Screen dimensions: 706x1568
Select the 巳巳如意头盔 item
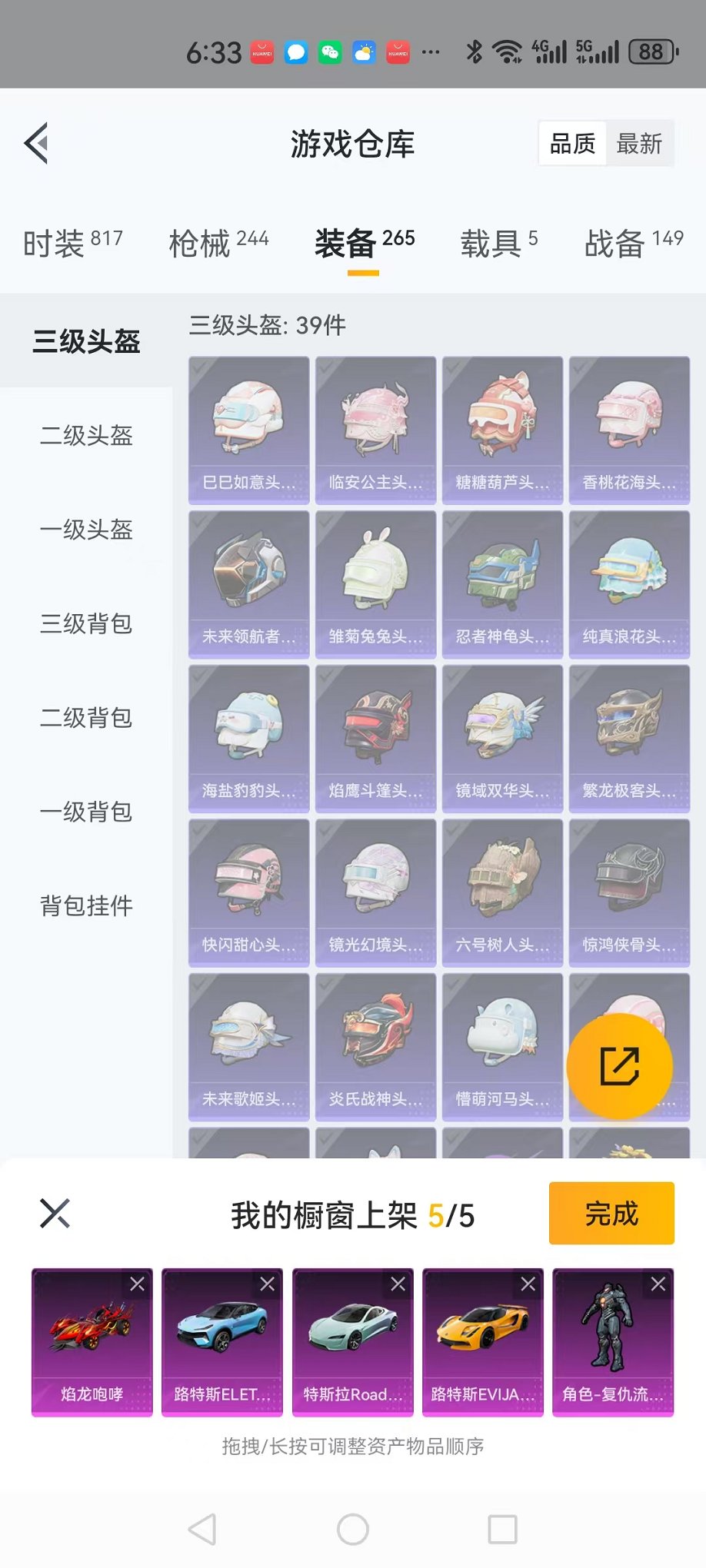coord(248,430)
